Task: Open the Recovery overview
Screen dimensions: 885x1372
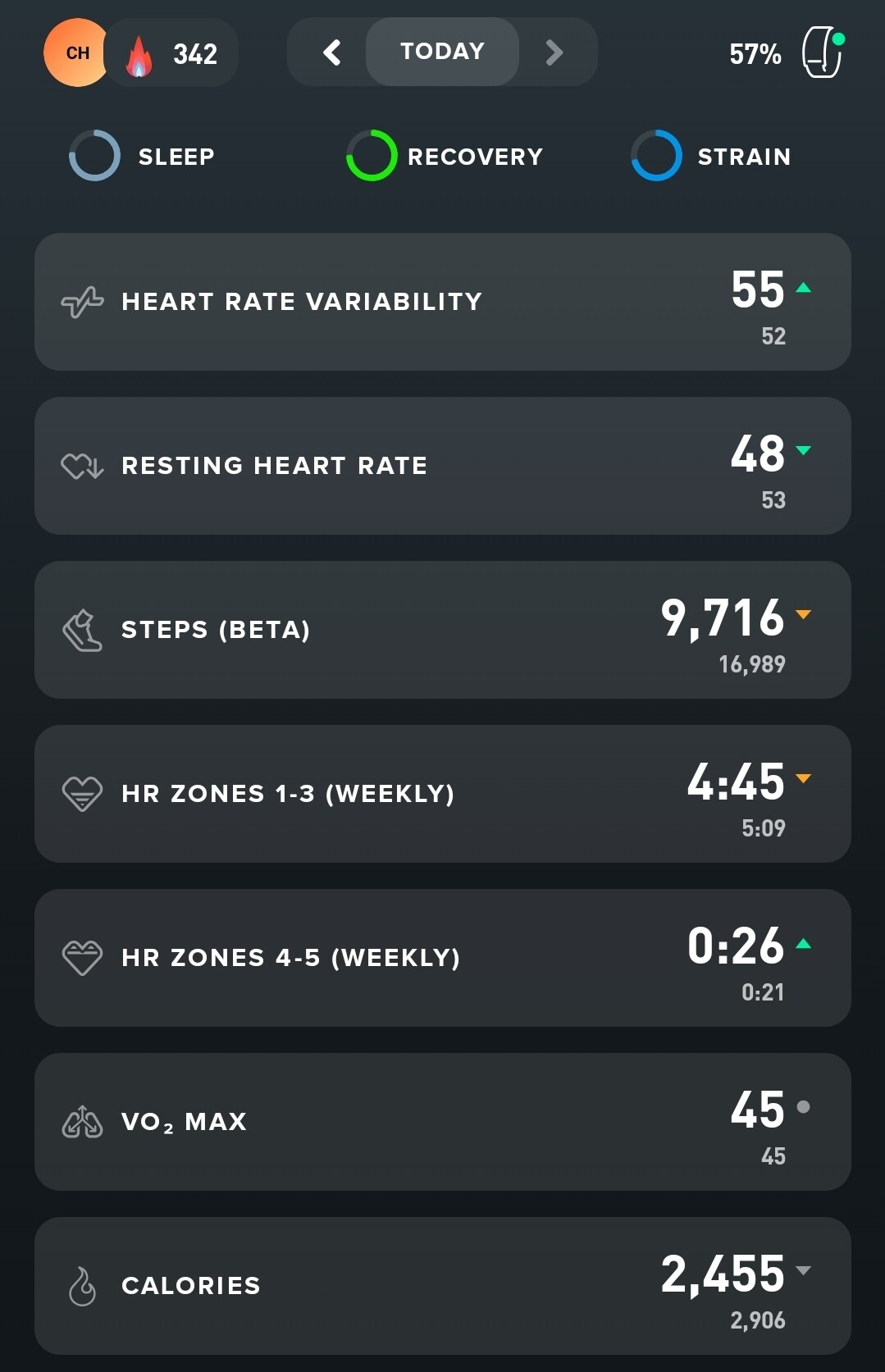Action: [445, 156]
